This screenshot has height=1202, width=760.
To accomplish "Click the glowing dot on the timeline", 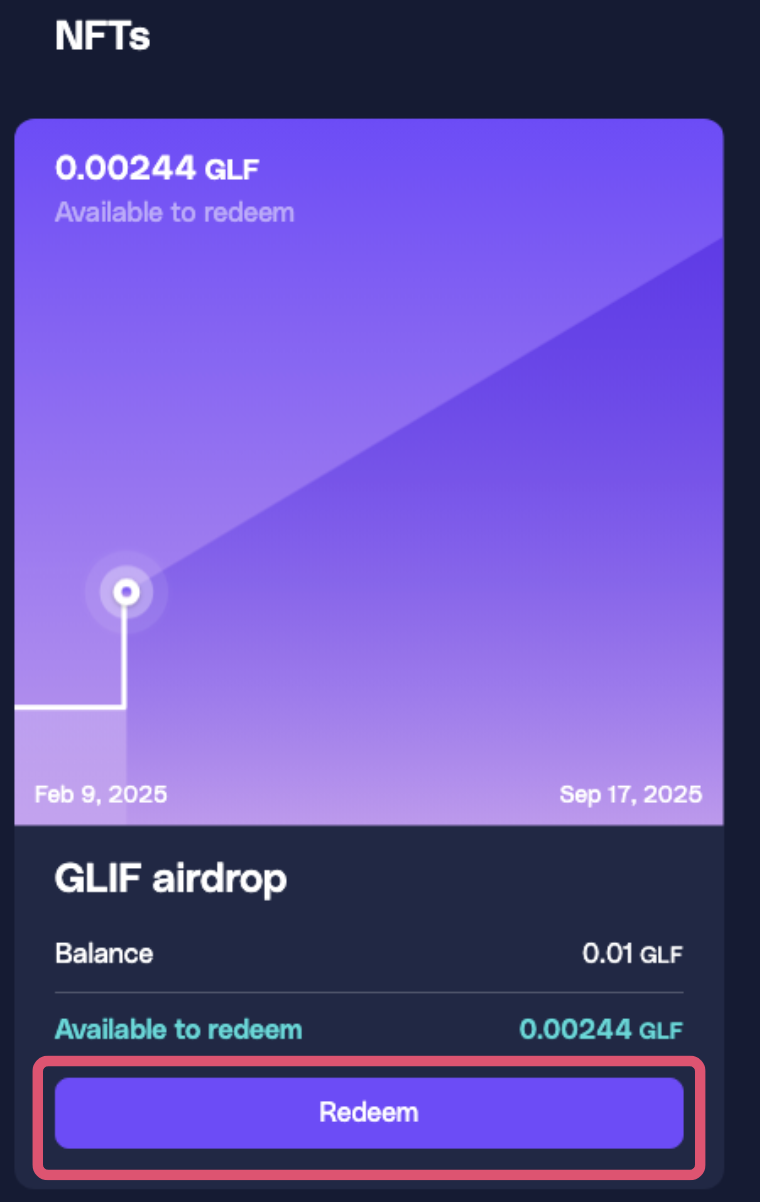I will (126, 592).
